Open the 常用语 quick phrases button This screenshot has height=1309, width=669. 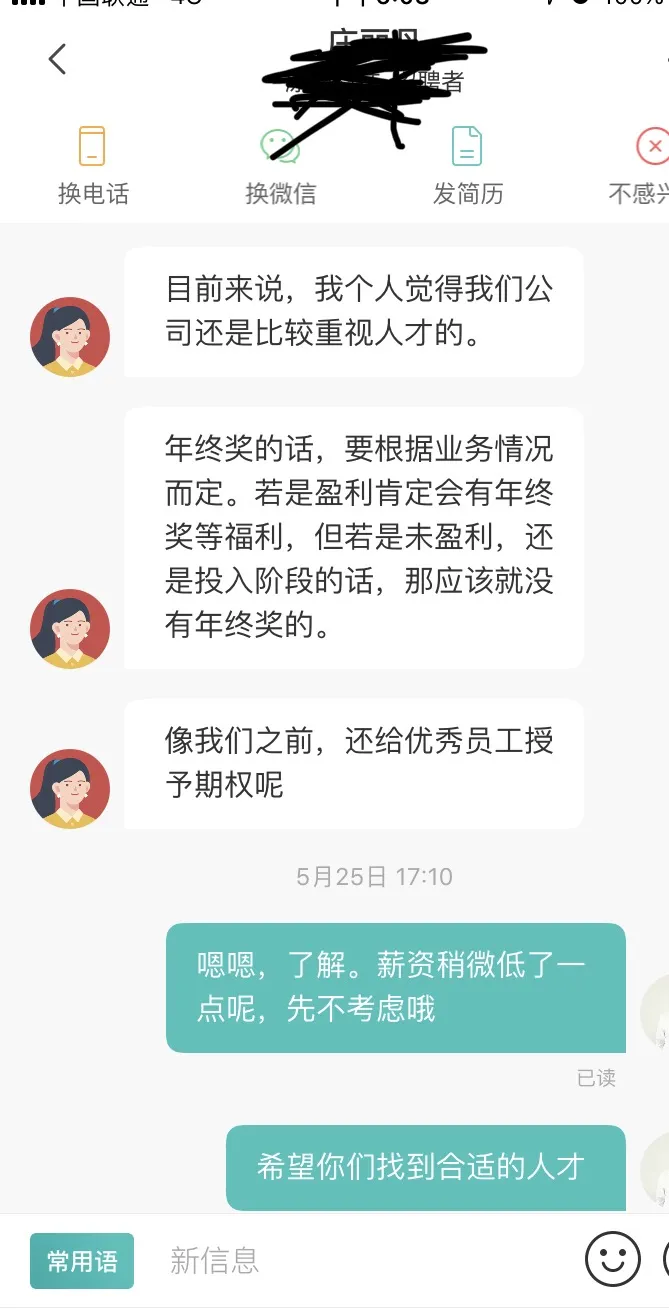[82, 1261]
